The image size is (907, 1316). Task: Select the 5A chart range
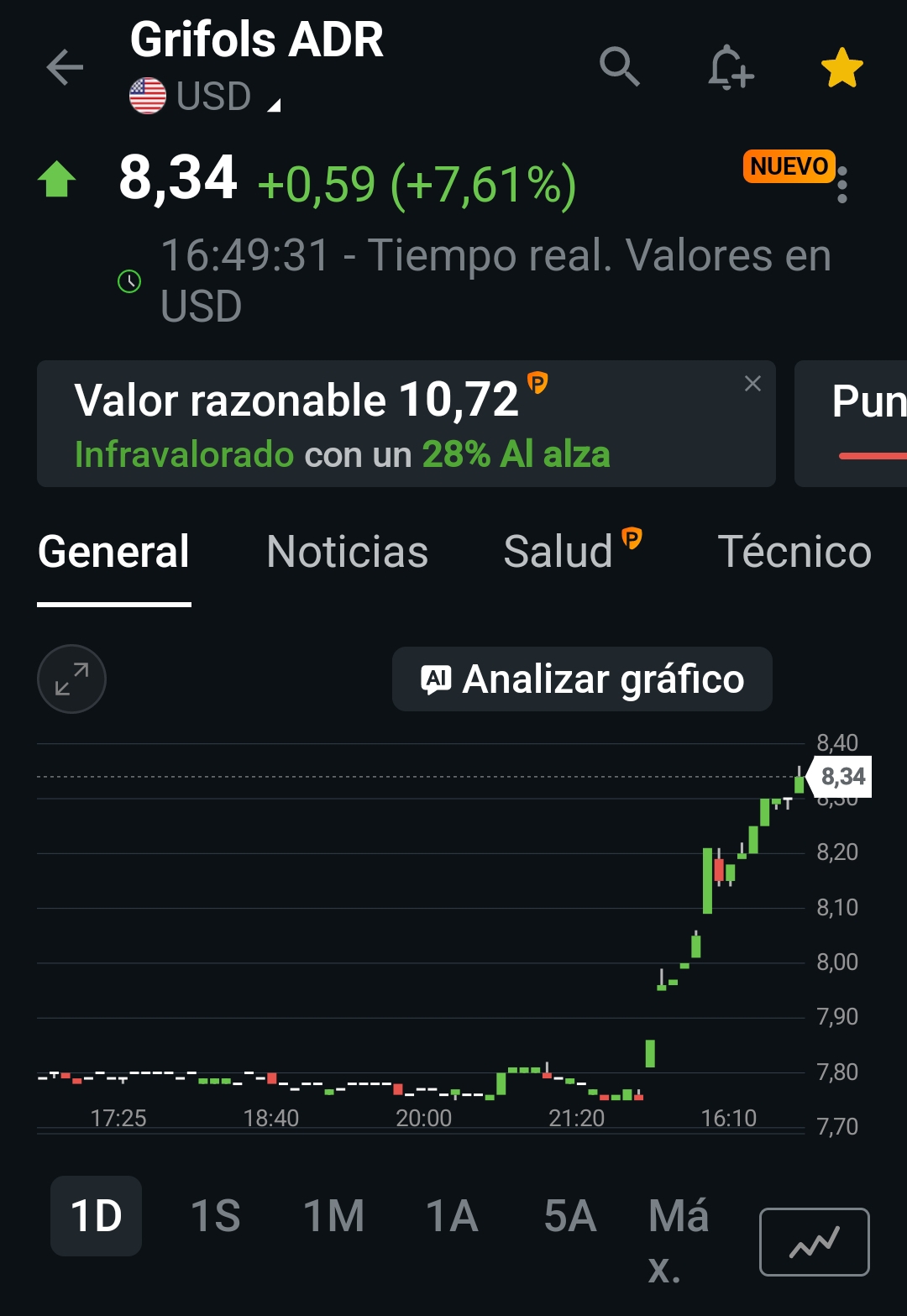pyautogui.click(x=570, y=1216)
